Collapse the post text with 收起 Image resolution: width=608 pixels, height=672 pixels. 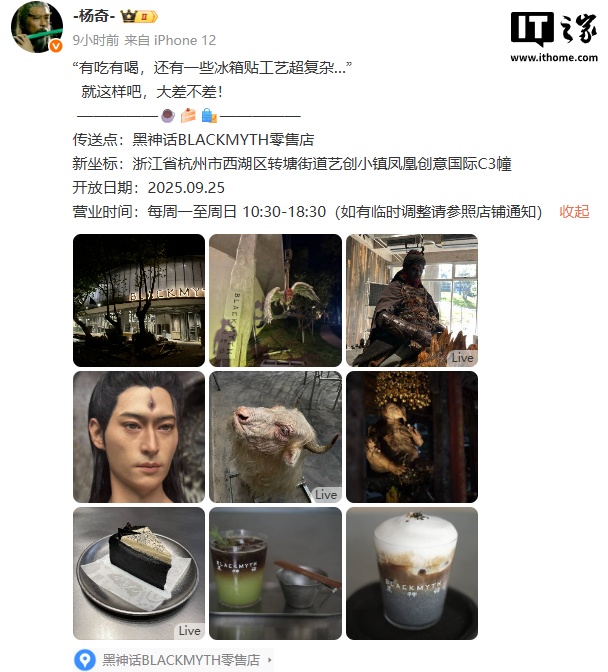coord(574,211)
